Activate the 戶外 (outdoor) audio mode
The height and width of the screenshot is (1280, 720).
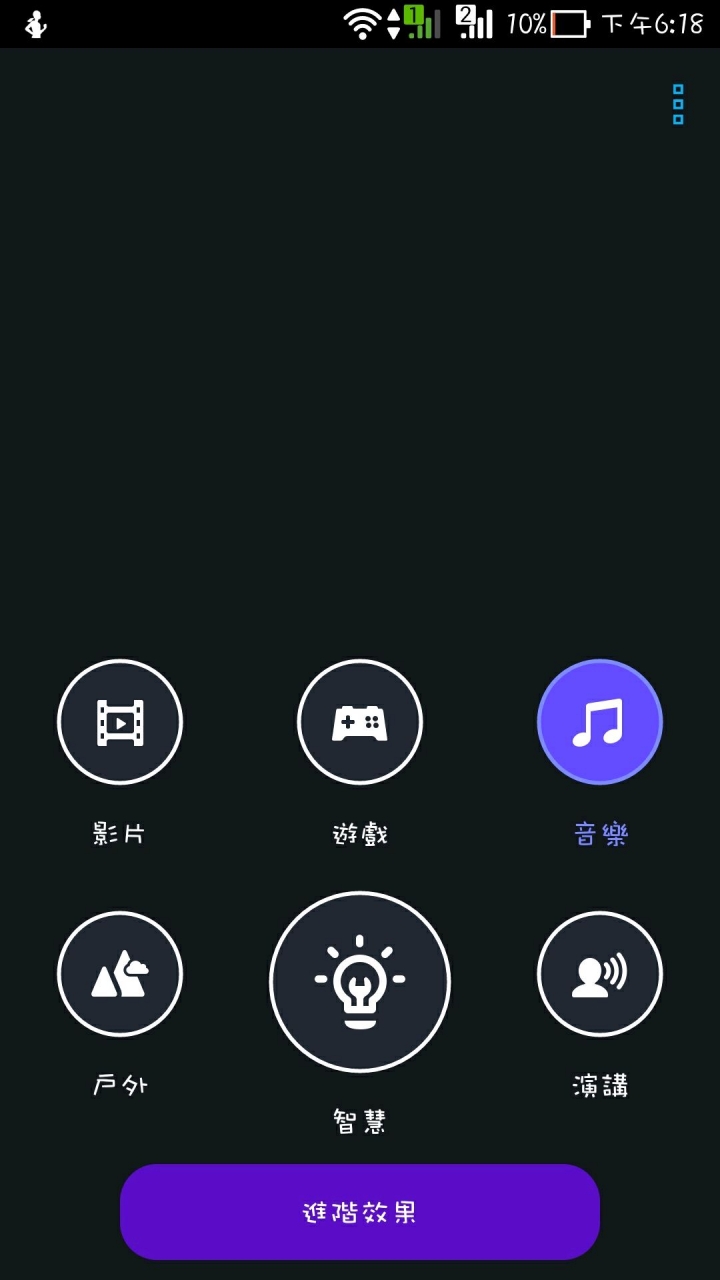[x=120, y=973]
